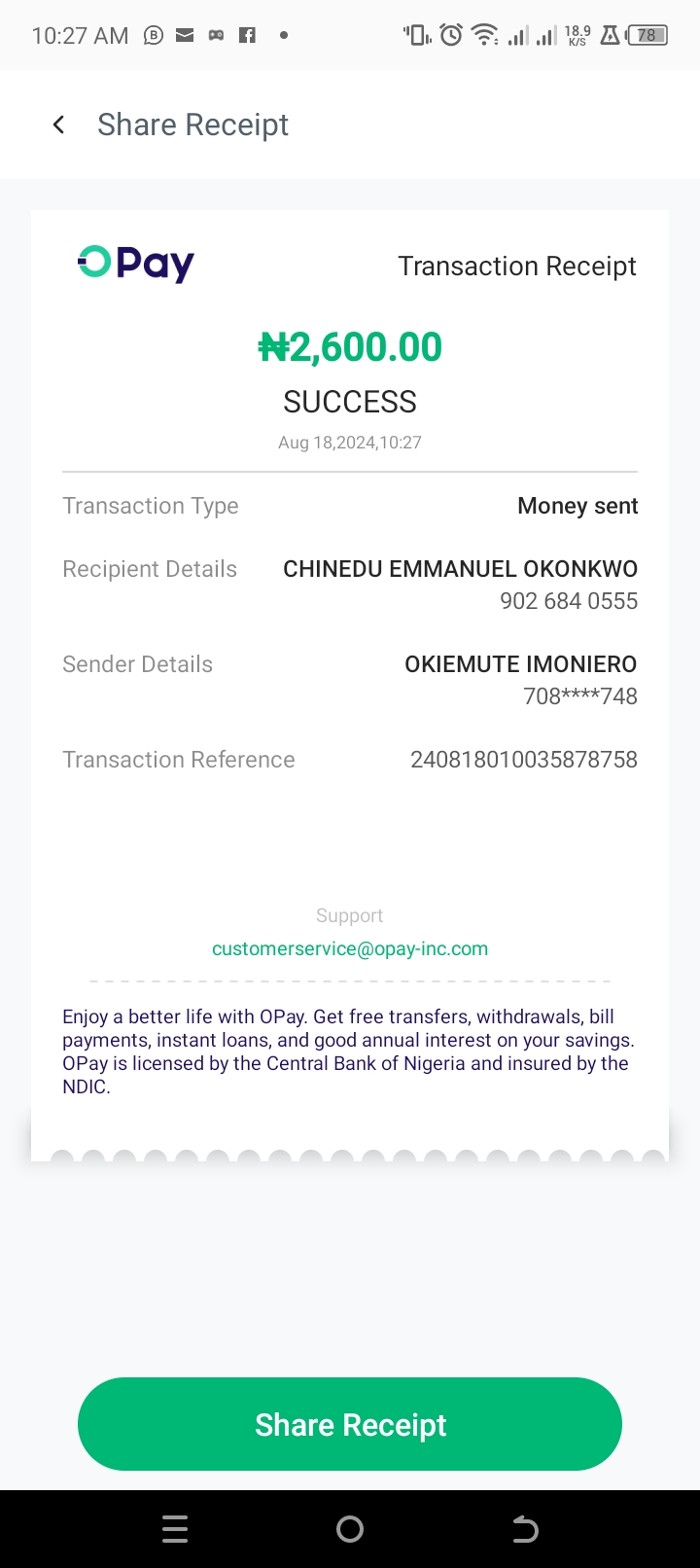Open the customerservice@opay-inc.com support email
This screenshot has width=700, height=1568.
[x=350, y=948]
